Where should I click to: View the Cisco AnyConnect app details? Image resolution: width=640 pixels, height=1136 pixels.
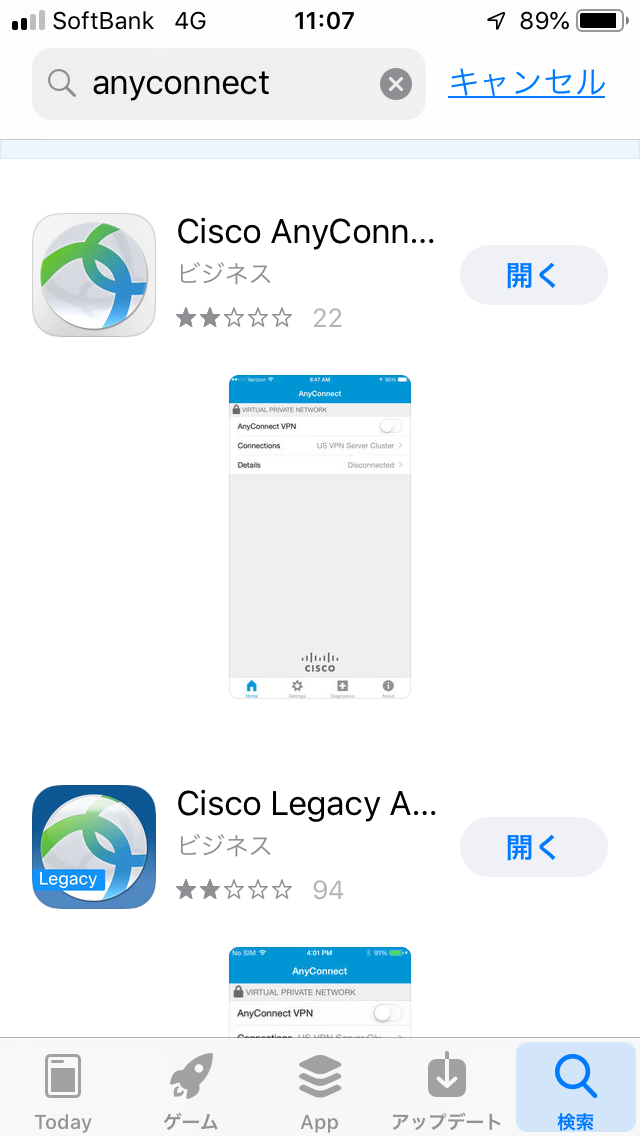click(x=306, y=233)
